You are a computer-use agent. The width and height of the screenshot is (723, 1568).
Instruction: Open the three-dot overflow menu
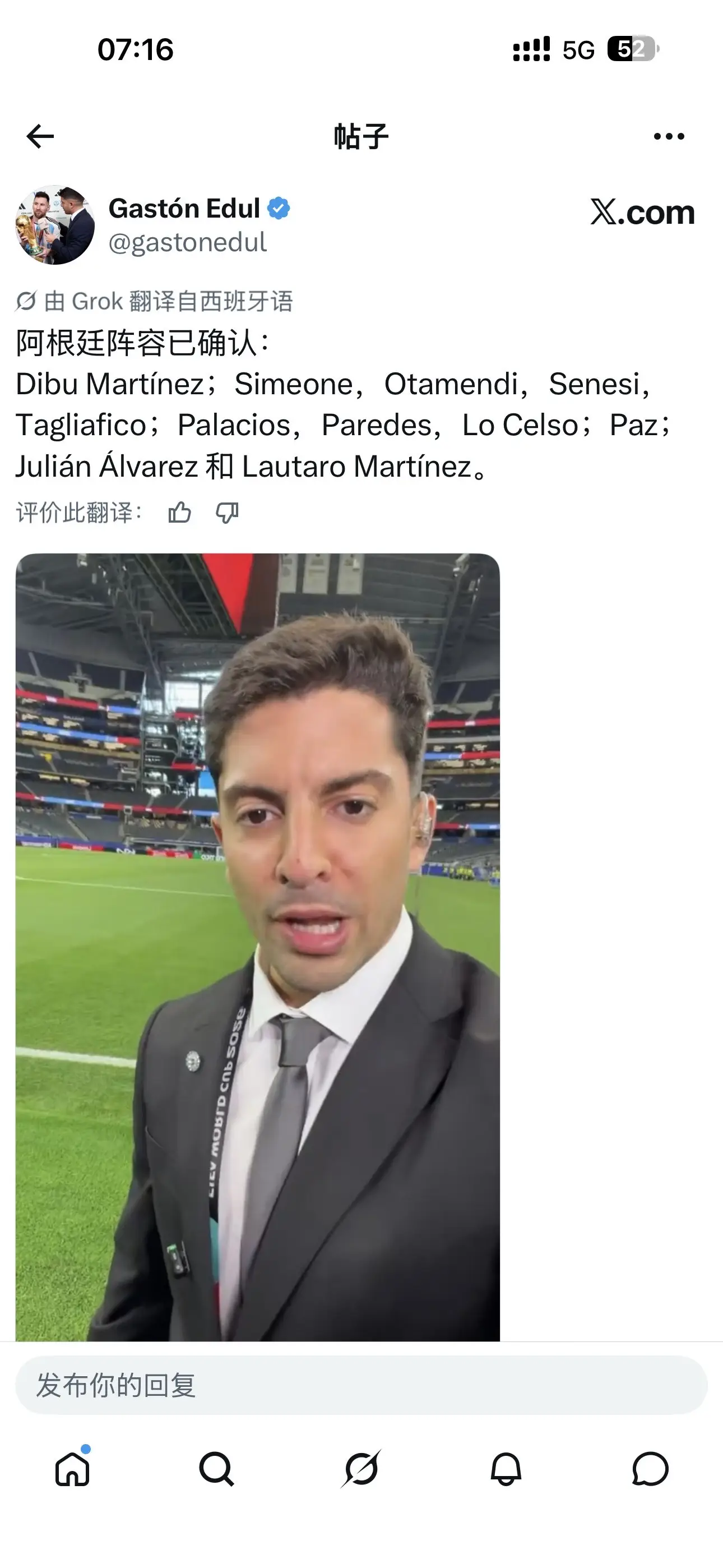pos(669,136)
